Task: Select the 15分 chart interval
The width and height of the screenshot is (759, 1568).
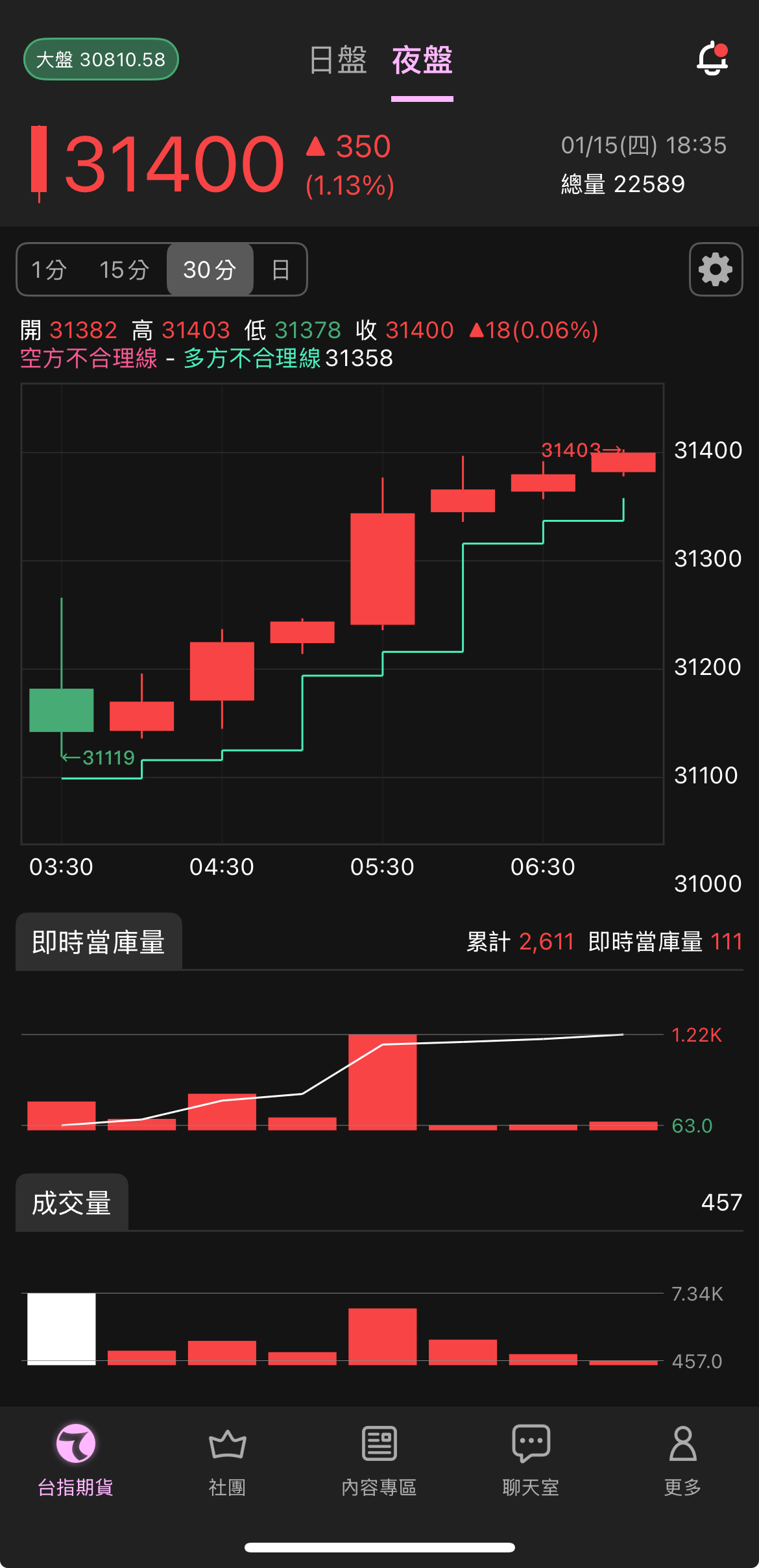Action: [x=124, y=269]
